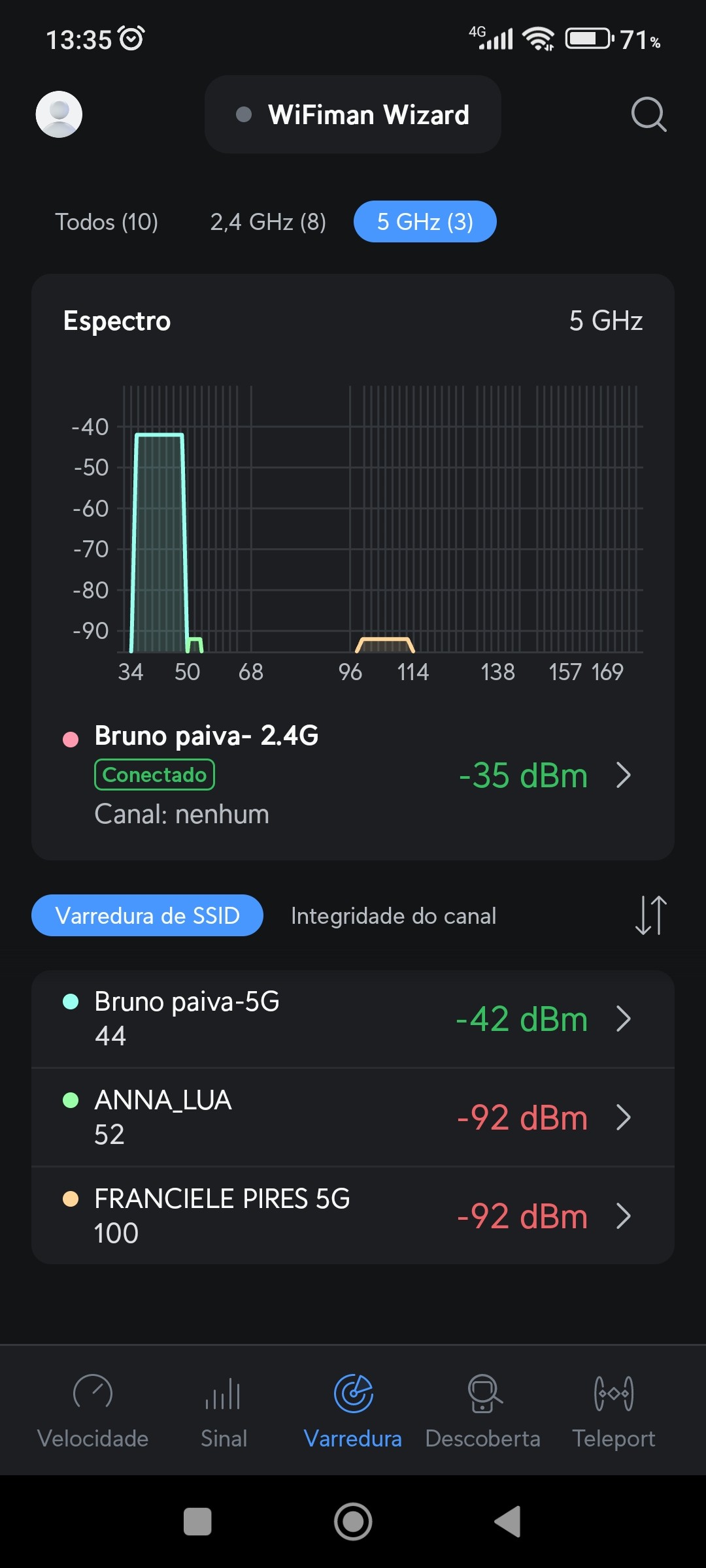Open connected network Bruno paiva- 2.4G details

(x=353, y=776)
